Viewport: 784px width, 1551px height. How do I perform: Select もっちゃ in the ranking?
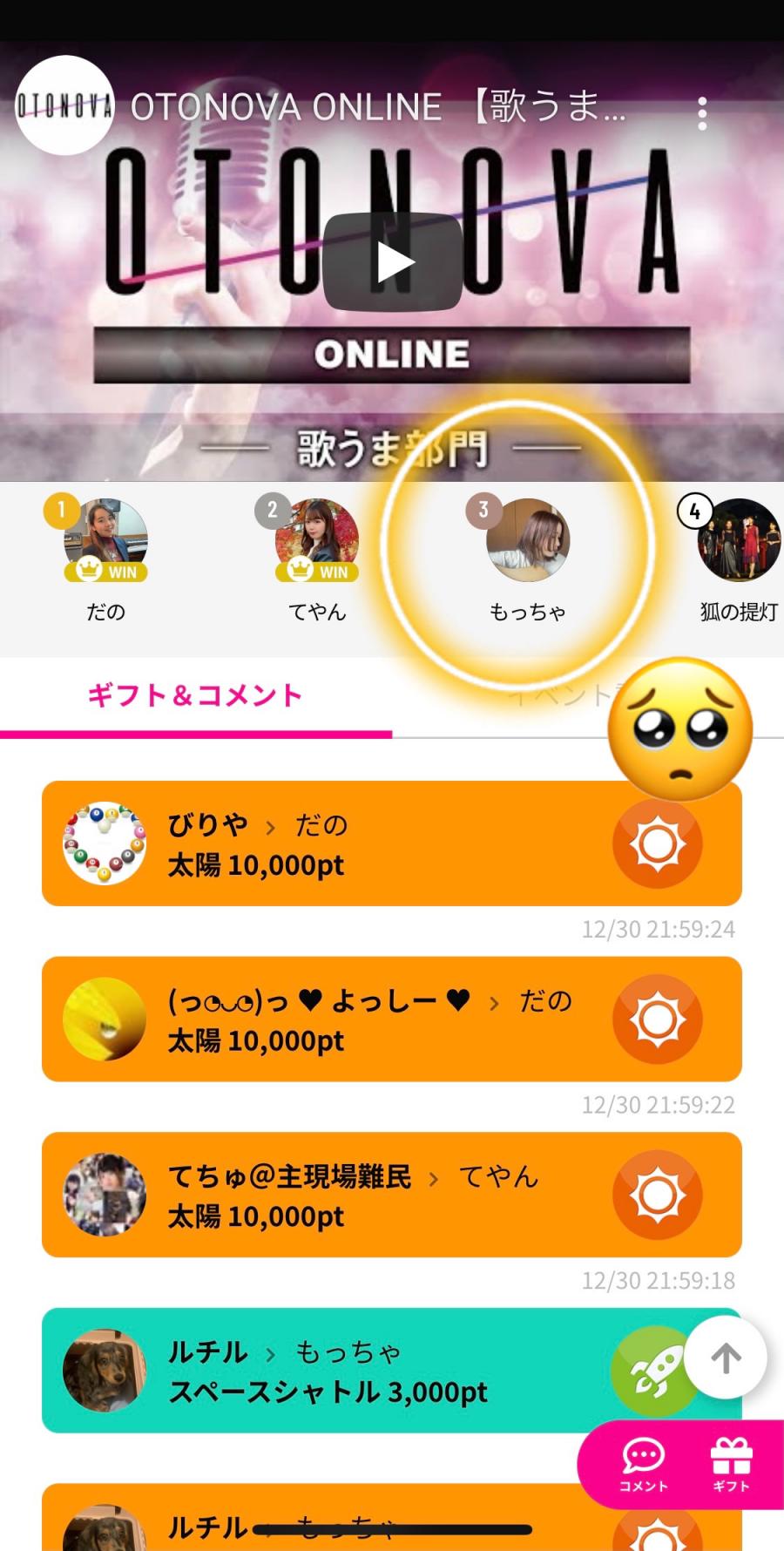[527, 542]
